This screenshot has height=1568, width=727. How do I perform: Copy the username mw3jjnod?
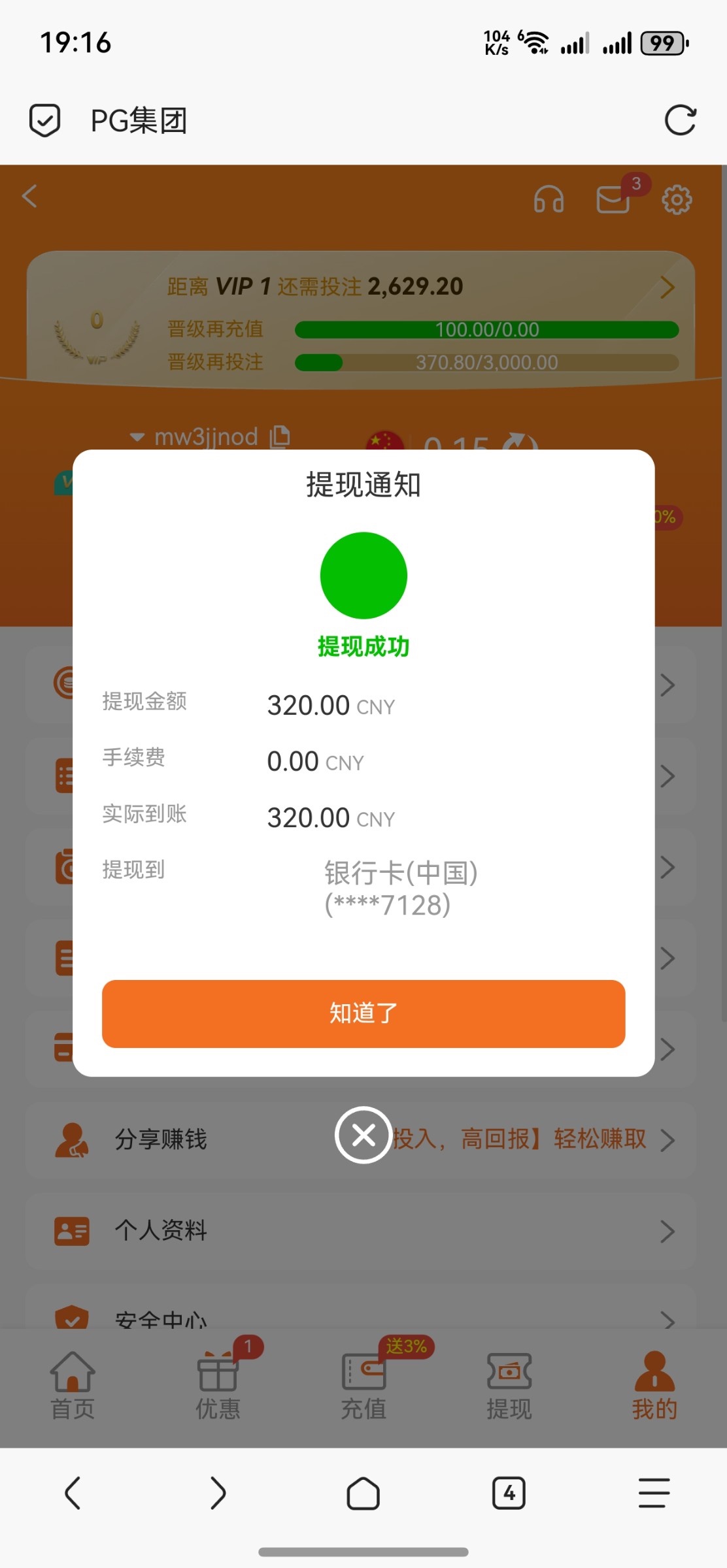pos(280,436)
